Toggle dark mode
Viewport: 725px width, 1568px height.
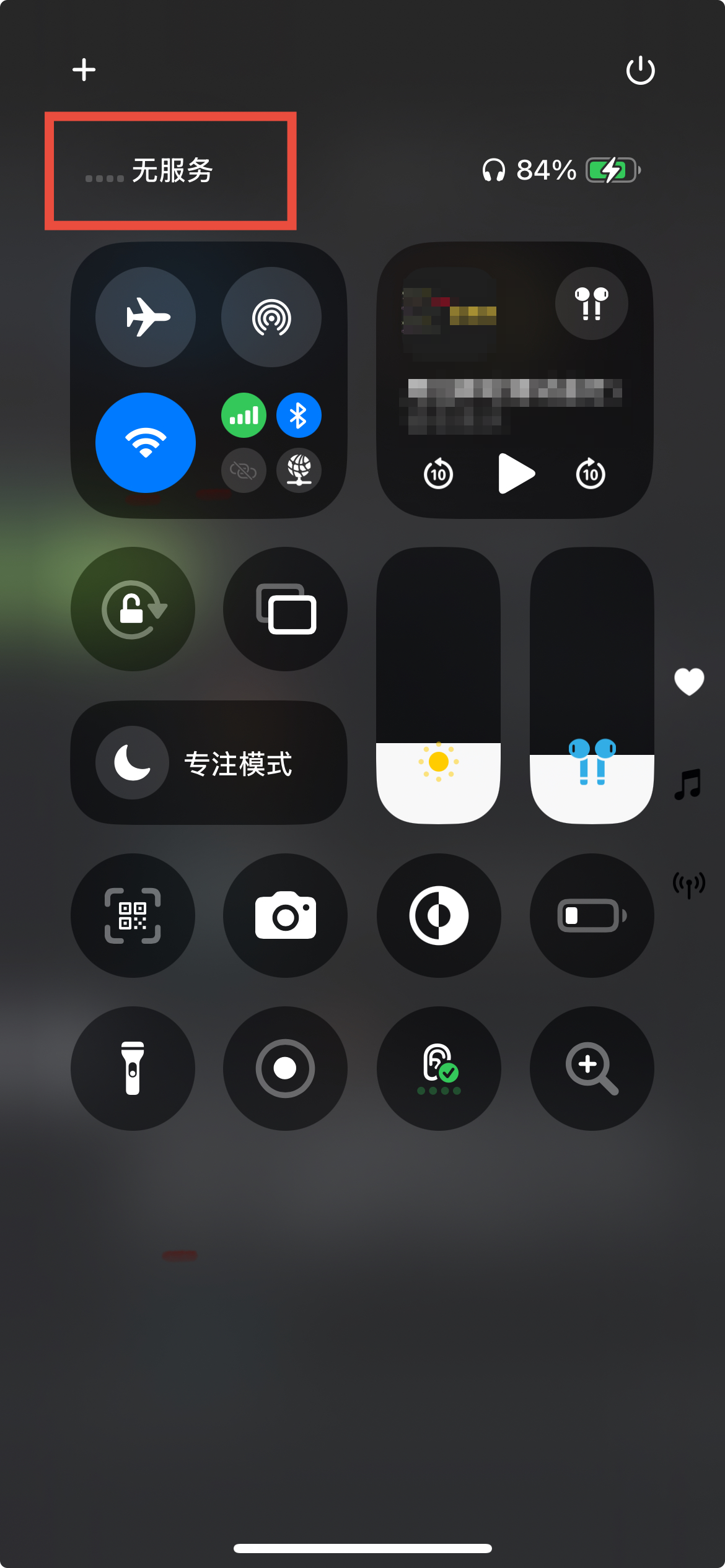[439, 915]
